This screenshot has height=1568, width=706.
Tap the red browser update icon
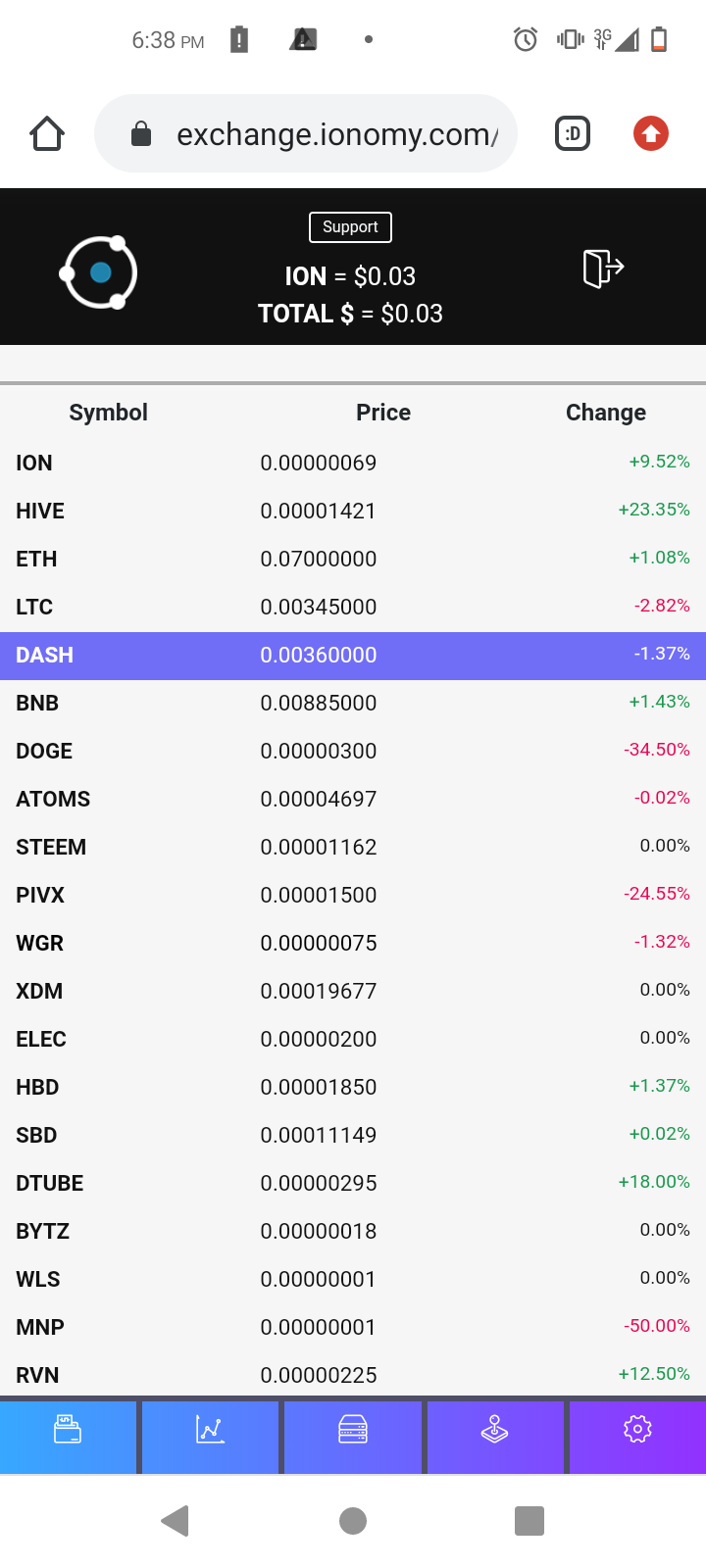click(651, 133)
